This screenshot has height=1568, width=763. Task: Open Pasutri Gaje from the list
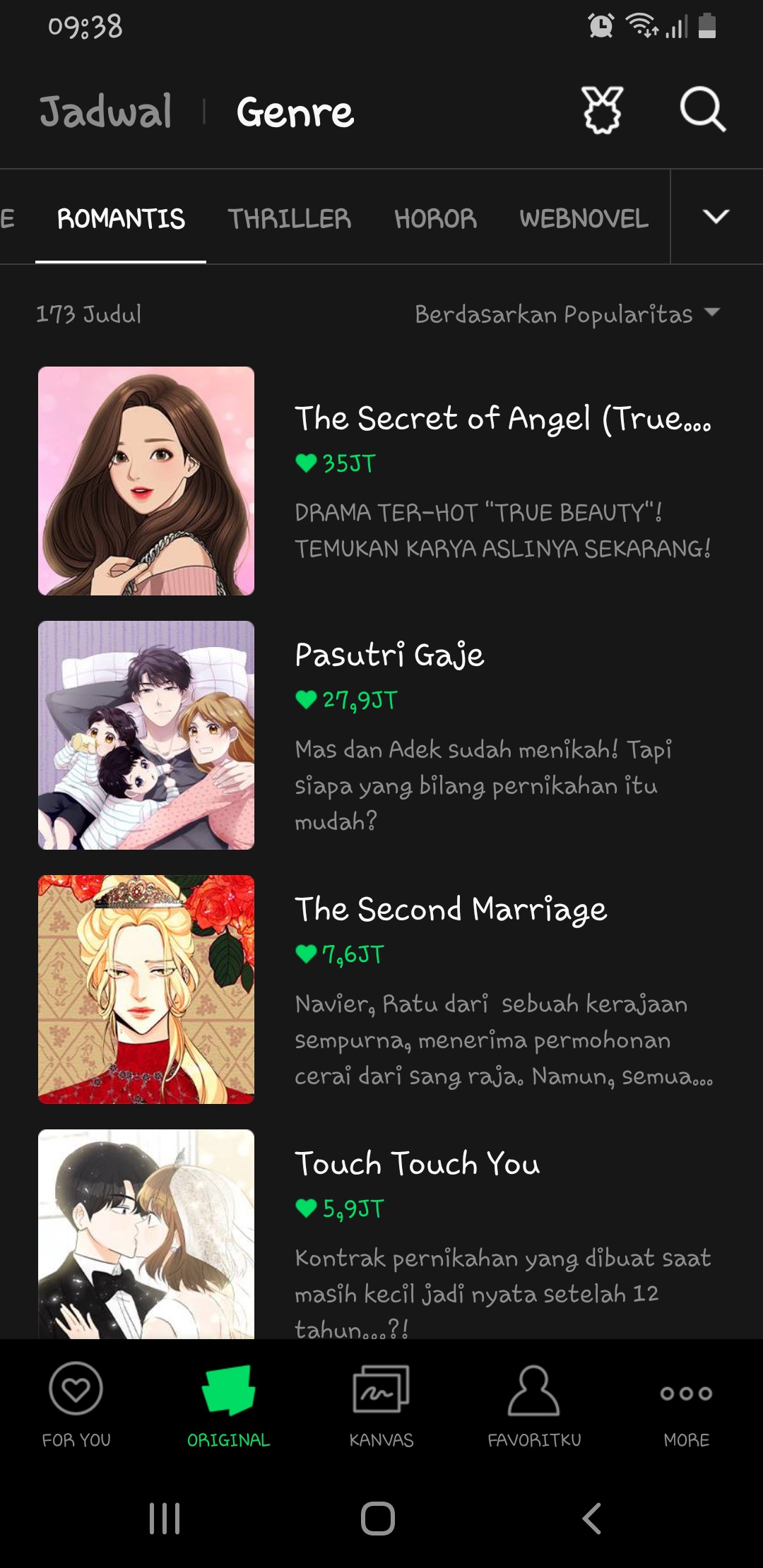click(389, 654)
